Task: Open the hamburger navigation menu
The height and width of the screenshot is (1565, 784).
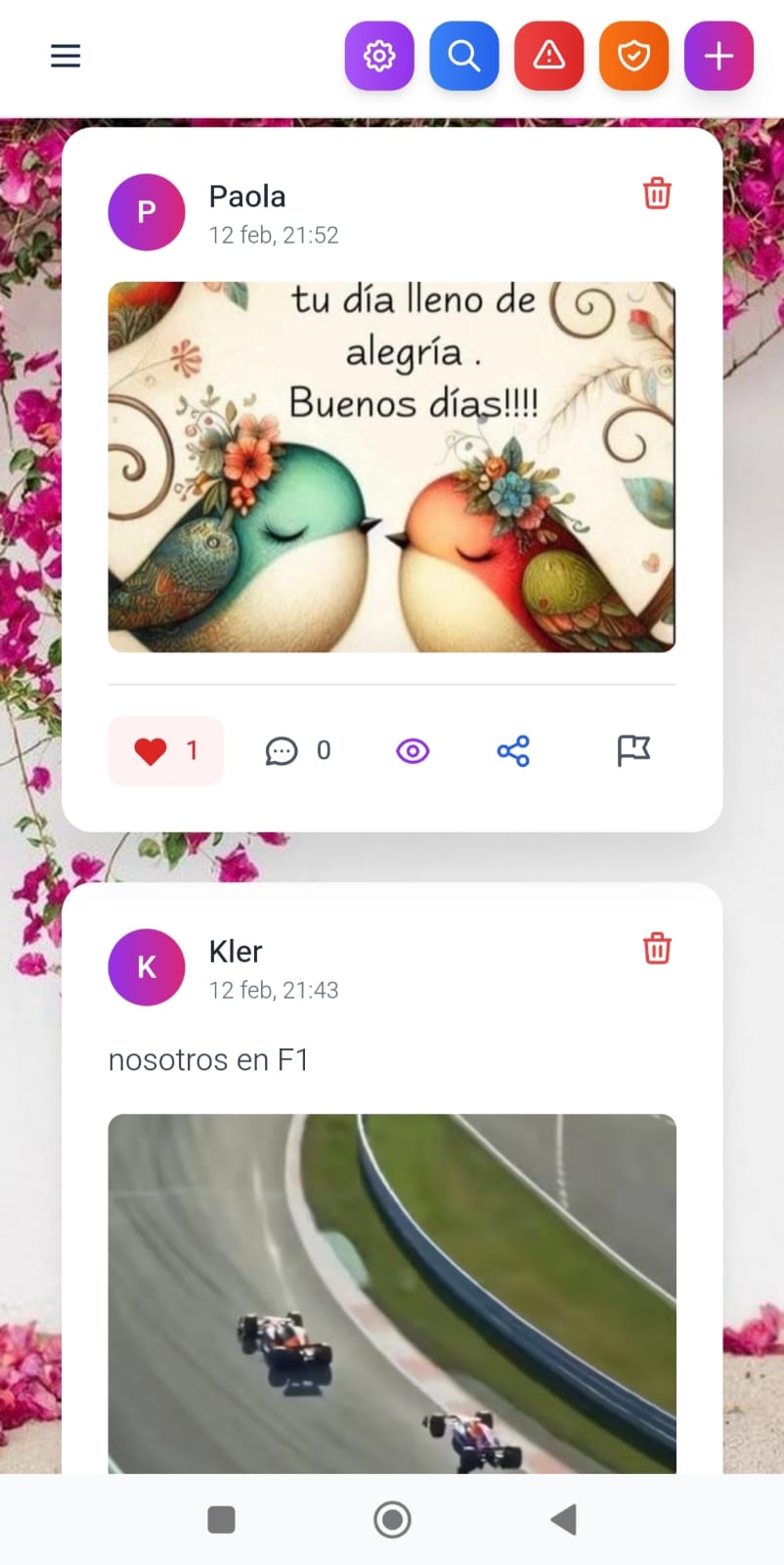Action: [65, 56]
